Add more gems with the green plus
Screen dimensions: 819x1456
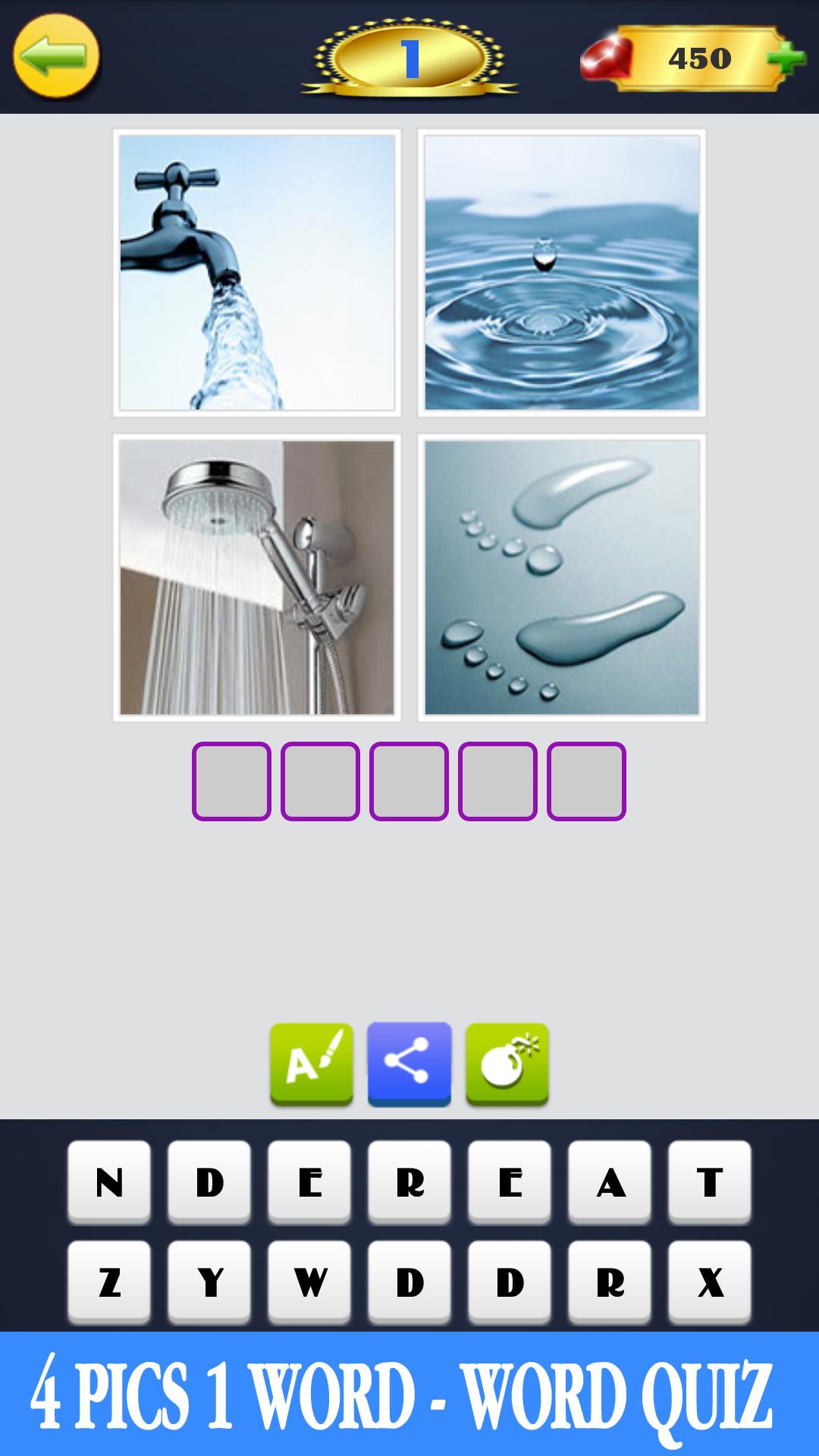click(786, 58)
